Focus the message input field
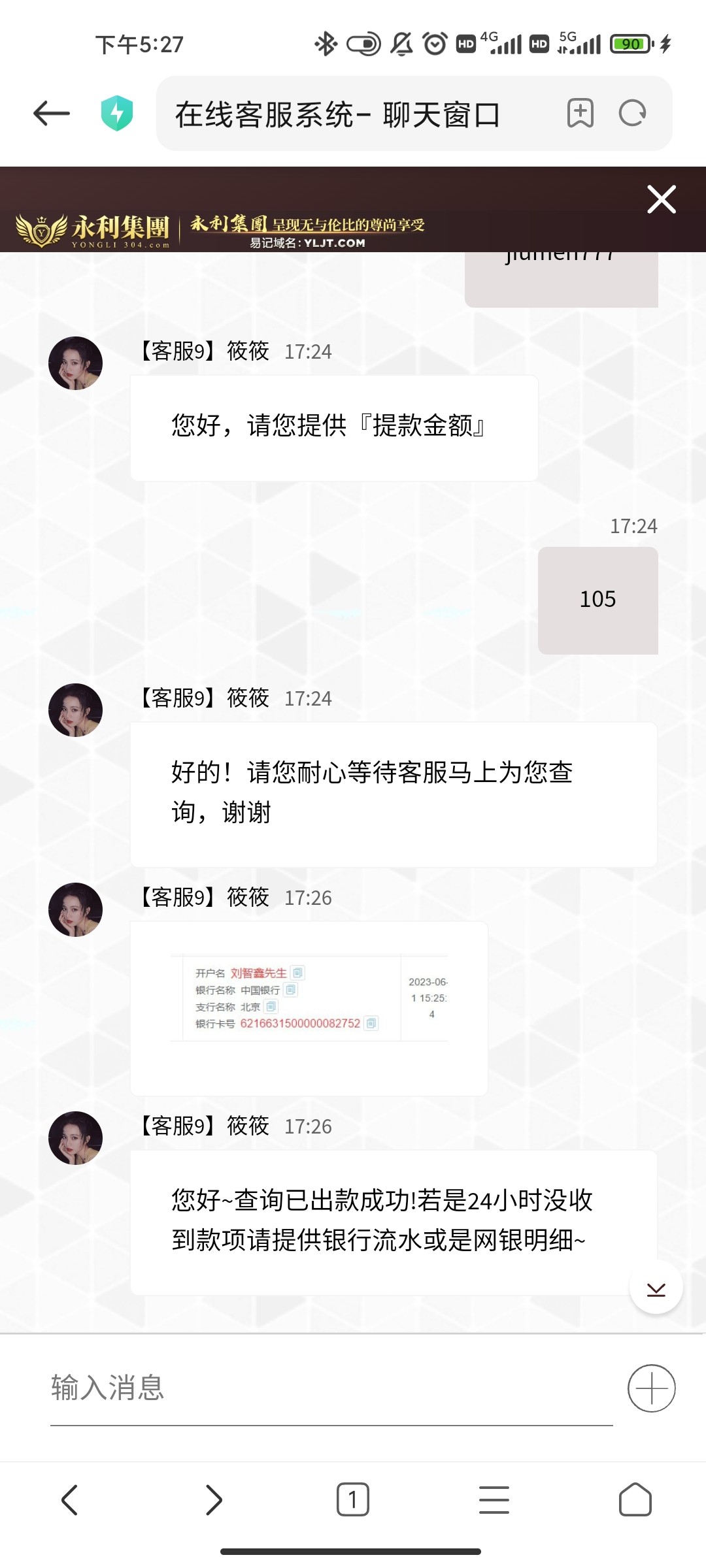 click(x=330, y=1388)
